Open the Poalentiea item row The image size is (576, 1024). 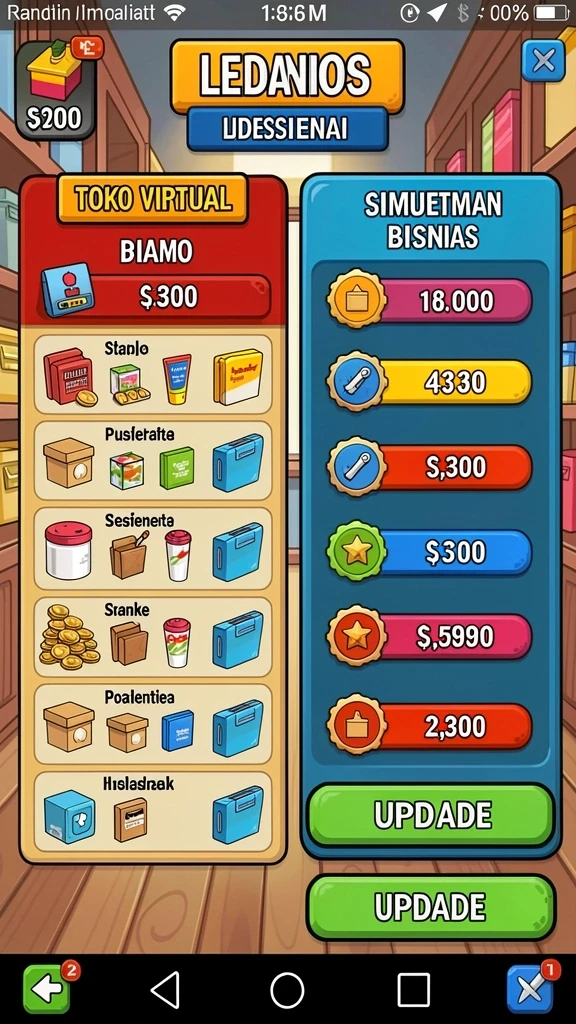tap(153, 724)
